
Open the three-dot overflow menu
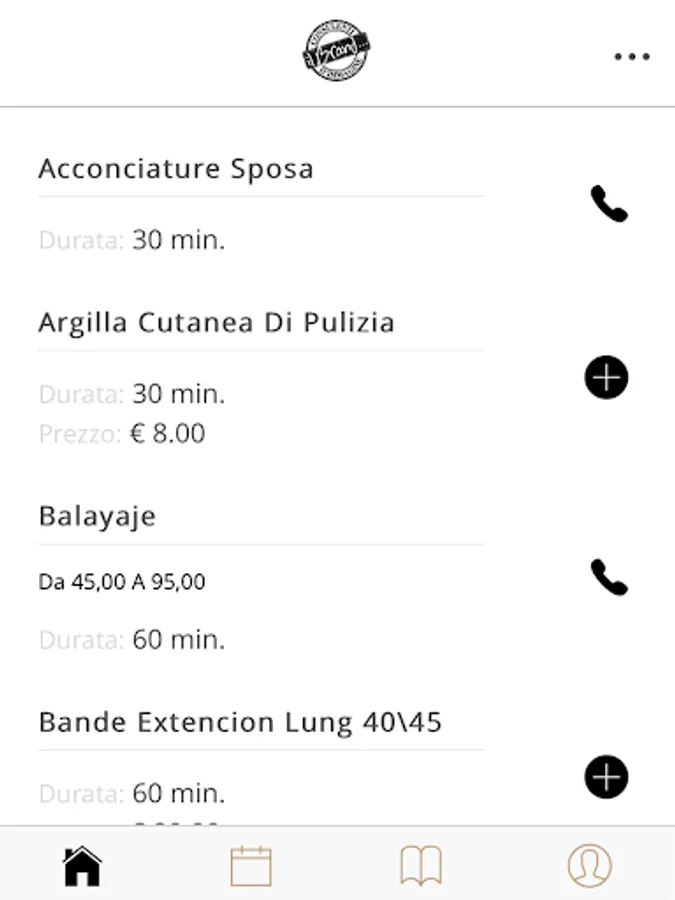tap(632, 57)
